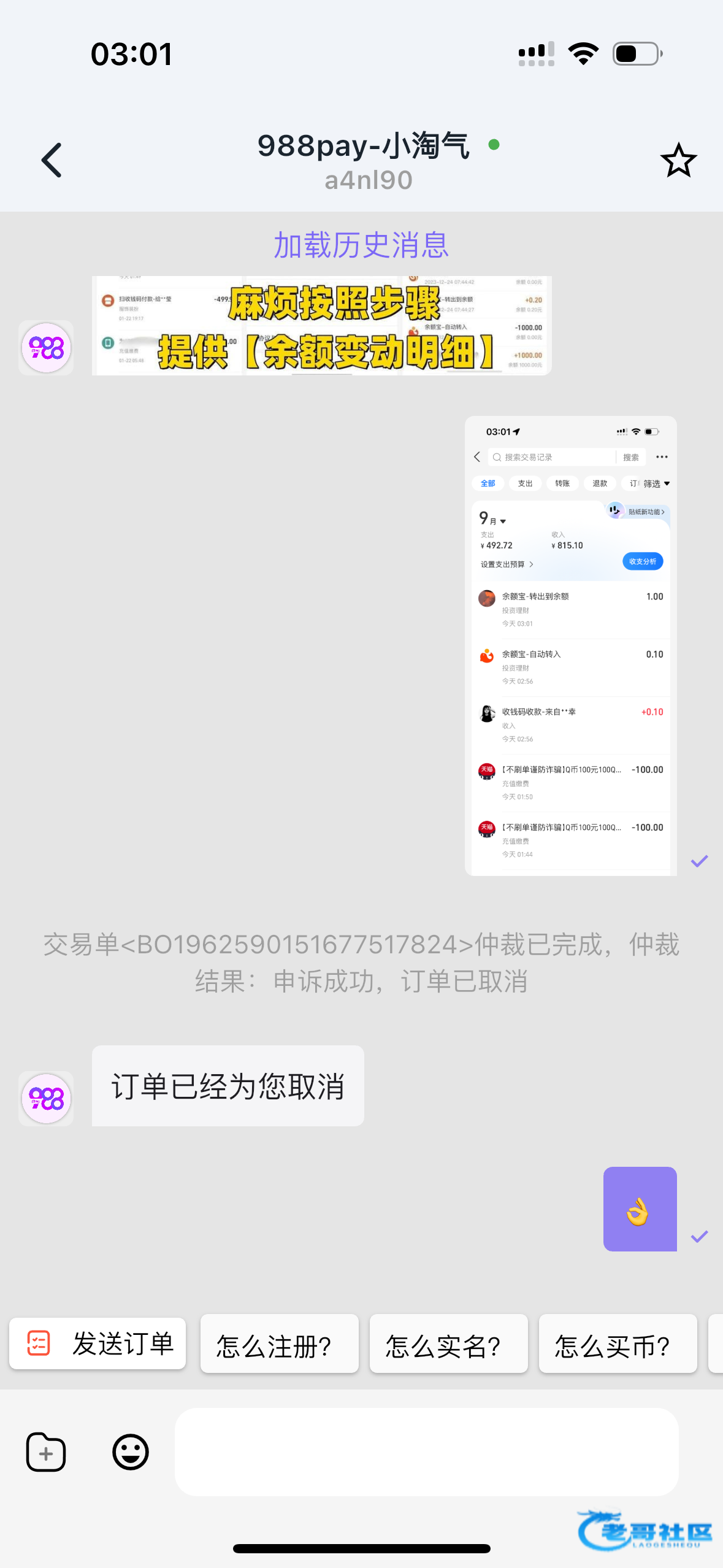Viewport: 723px width, 1568px height.
Task: Open the received image with yellow instructions
Action: click(321, 326)
